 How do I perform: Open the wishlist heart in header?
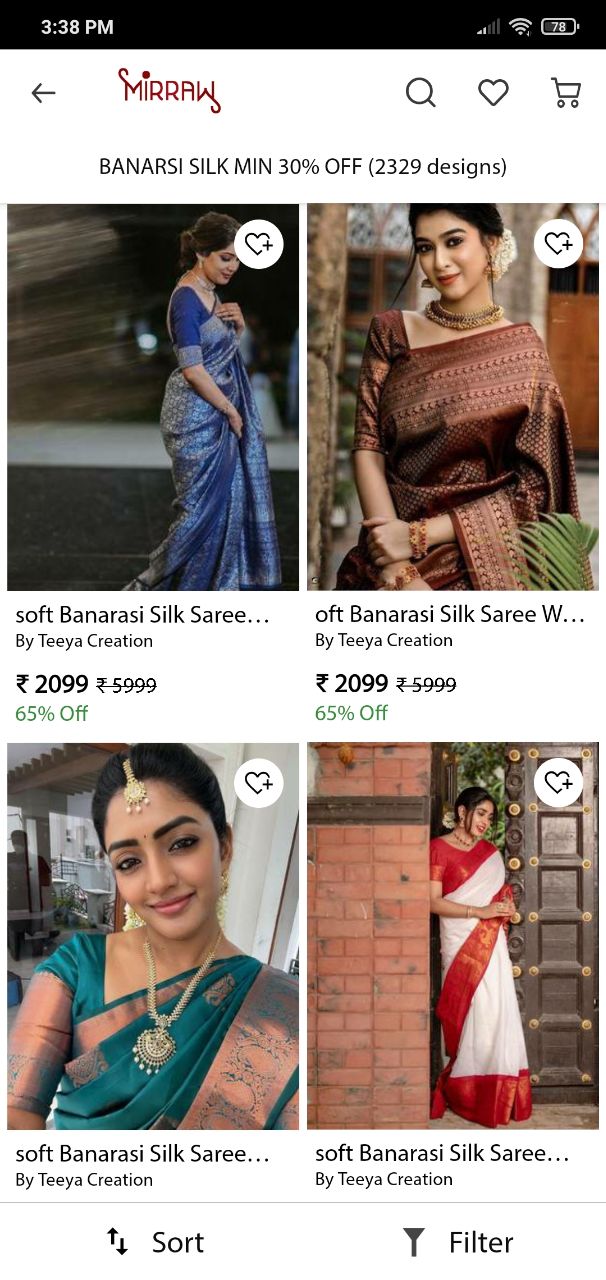(493, 93)
